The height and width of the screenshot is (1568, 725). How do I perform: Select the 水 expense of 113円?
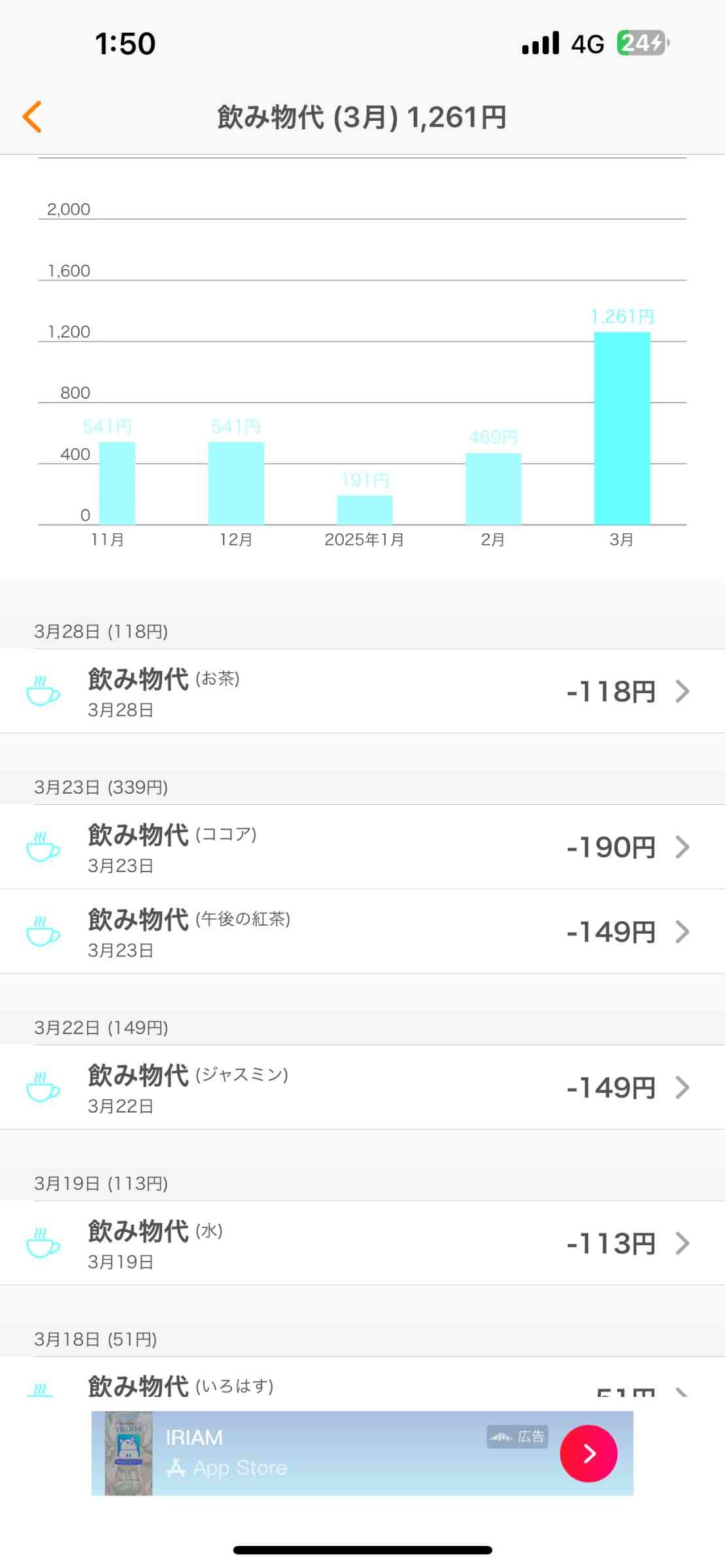click(362, 1244)
